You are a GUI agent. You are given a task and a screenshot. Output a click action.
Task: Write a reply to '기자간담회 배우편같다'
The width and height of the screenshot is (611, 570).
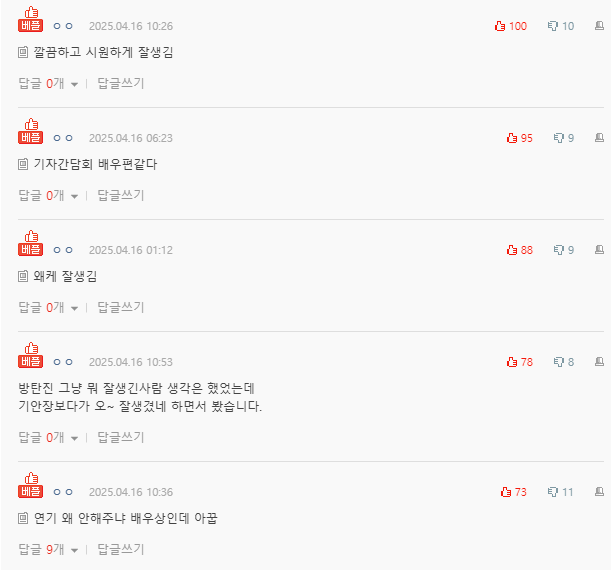(x=120, y=196)
